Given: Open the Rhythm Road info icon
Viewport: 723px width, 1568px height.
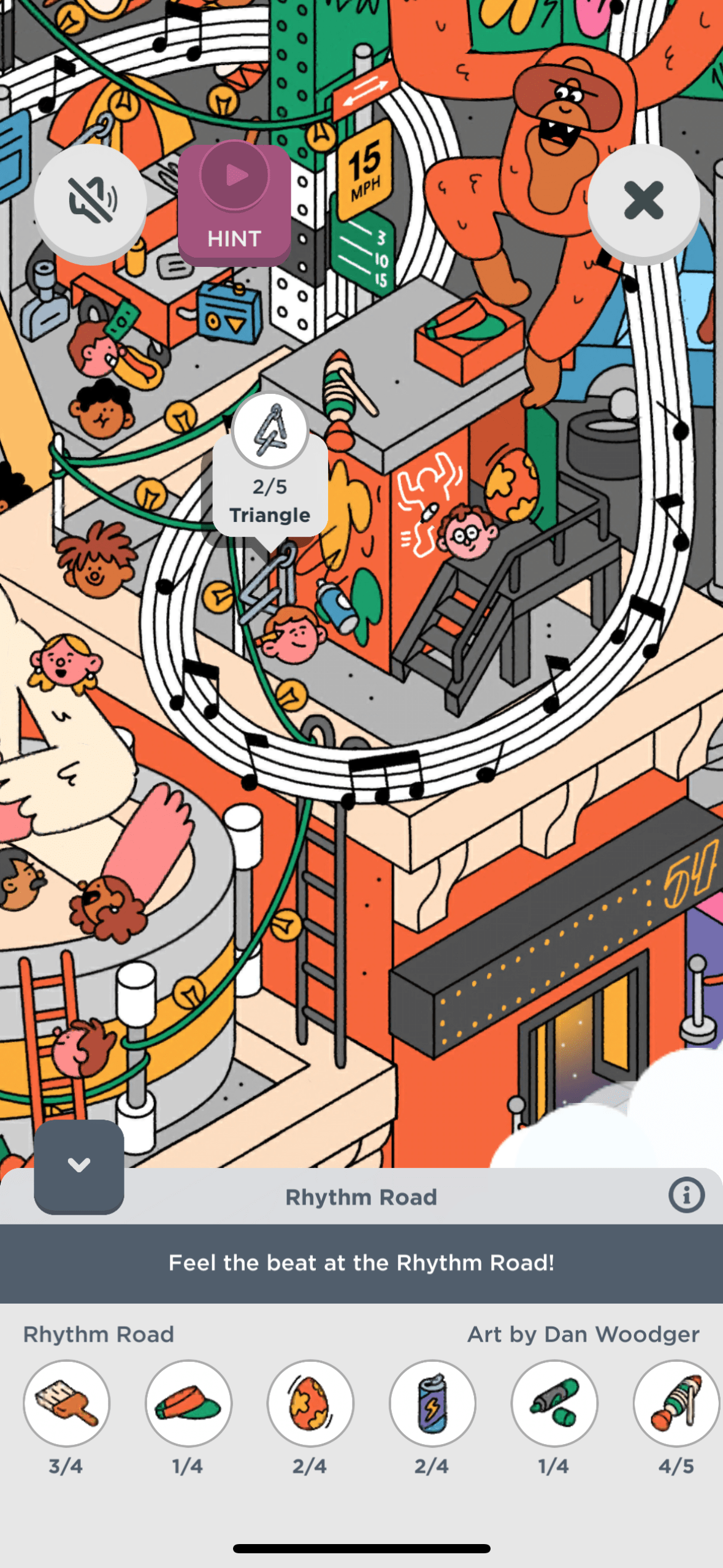Looking at the screenshot, I should coord(686,1196).
